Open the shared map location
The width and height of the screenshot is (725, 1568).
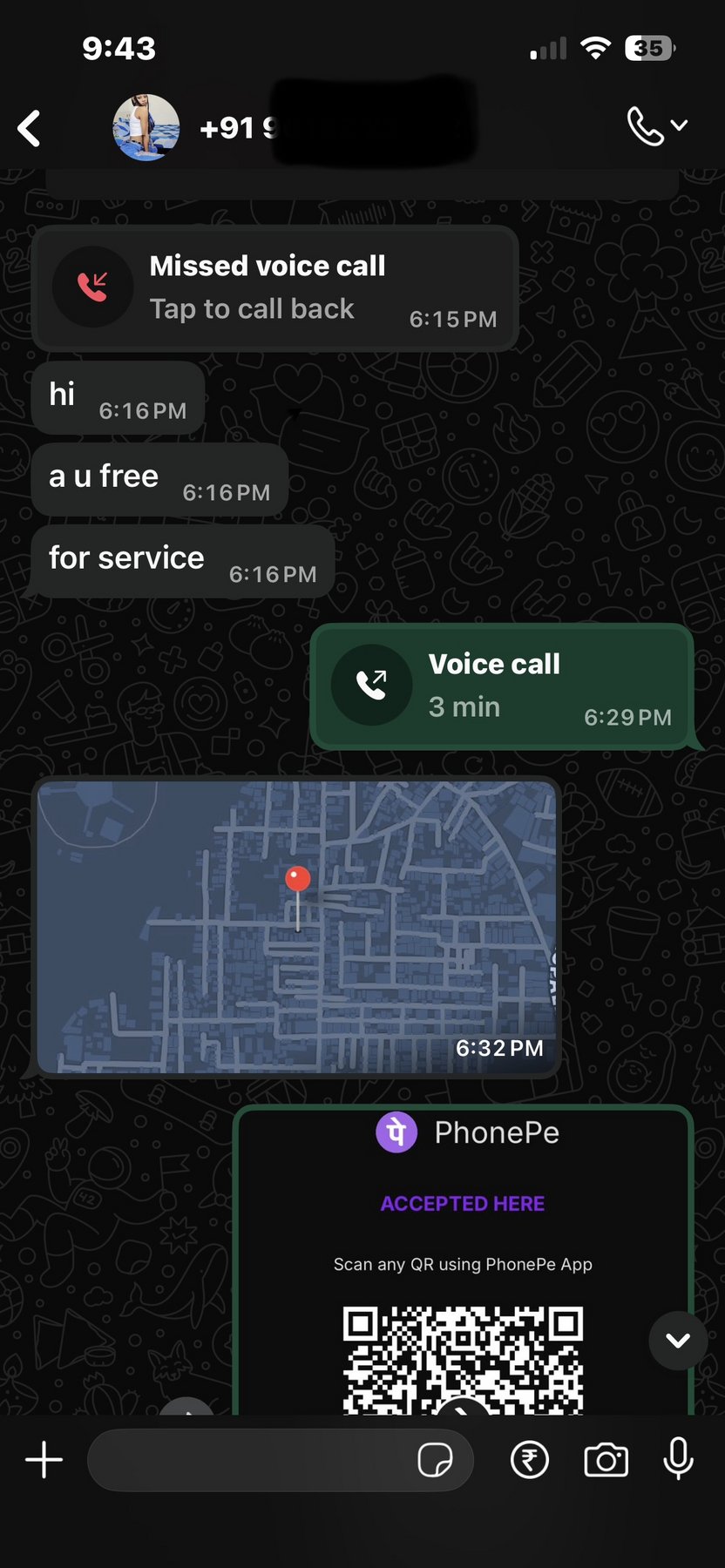click(296, 927)
